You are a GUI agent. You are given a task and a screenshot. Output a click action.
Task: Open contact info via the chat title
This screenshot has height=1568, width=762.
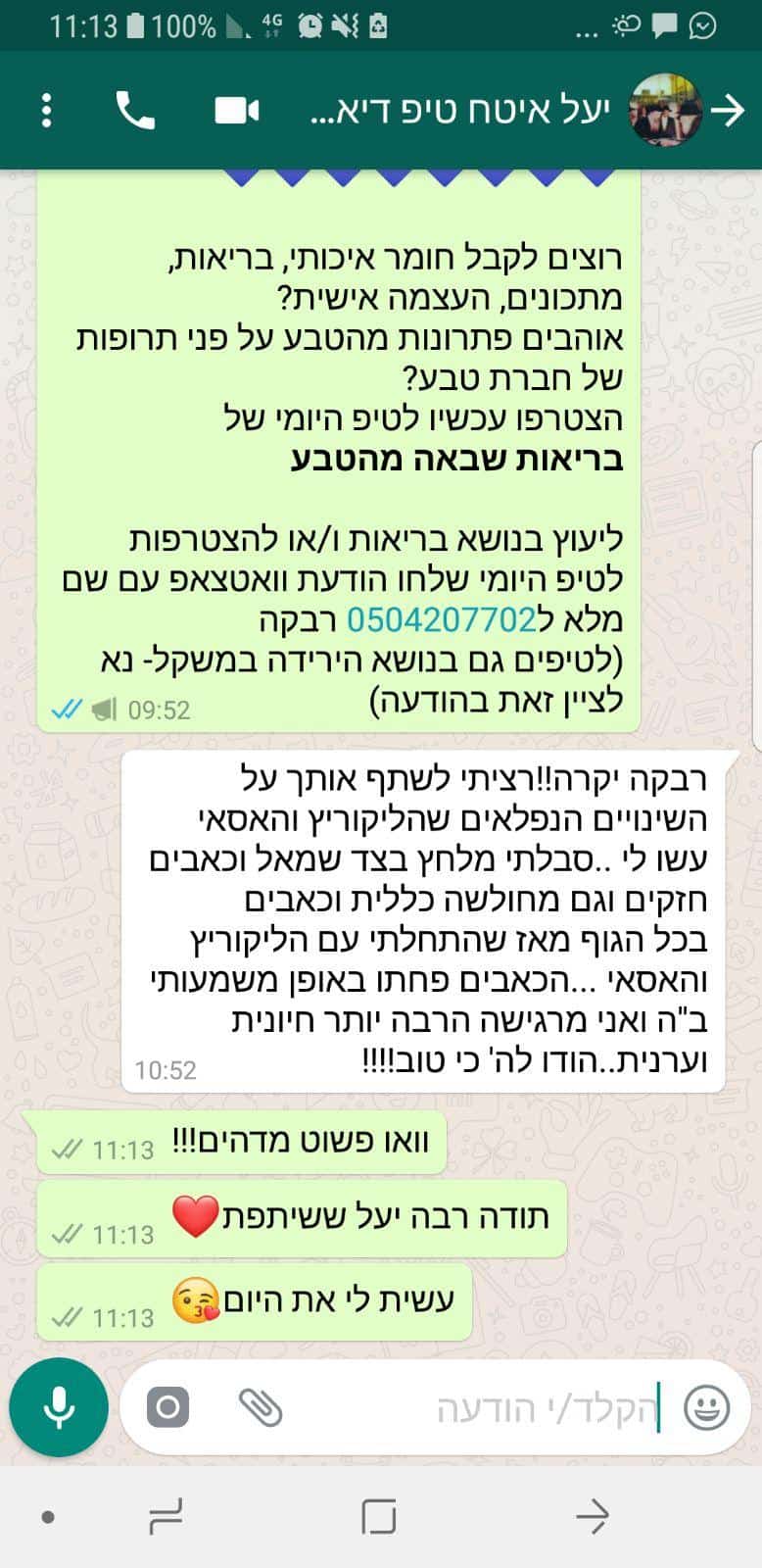460,111
